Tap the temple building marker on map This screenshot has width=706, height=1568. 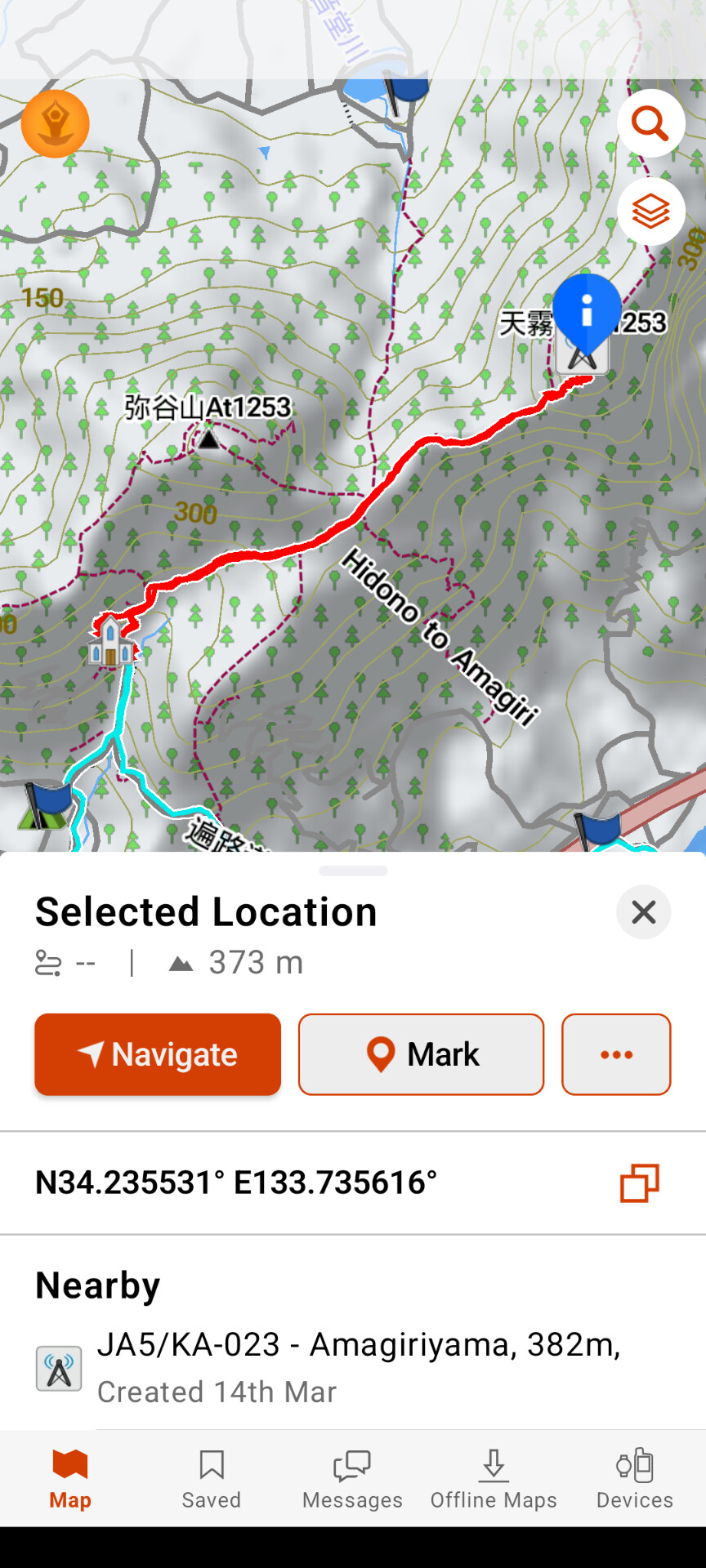(x=110, y=642)
